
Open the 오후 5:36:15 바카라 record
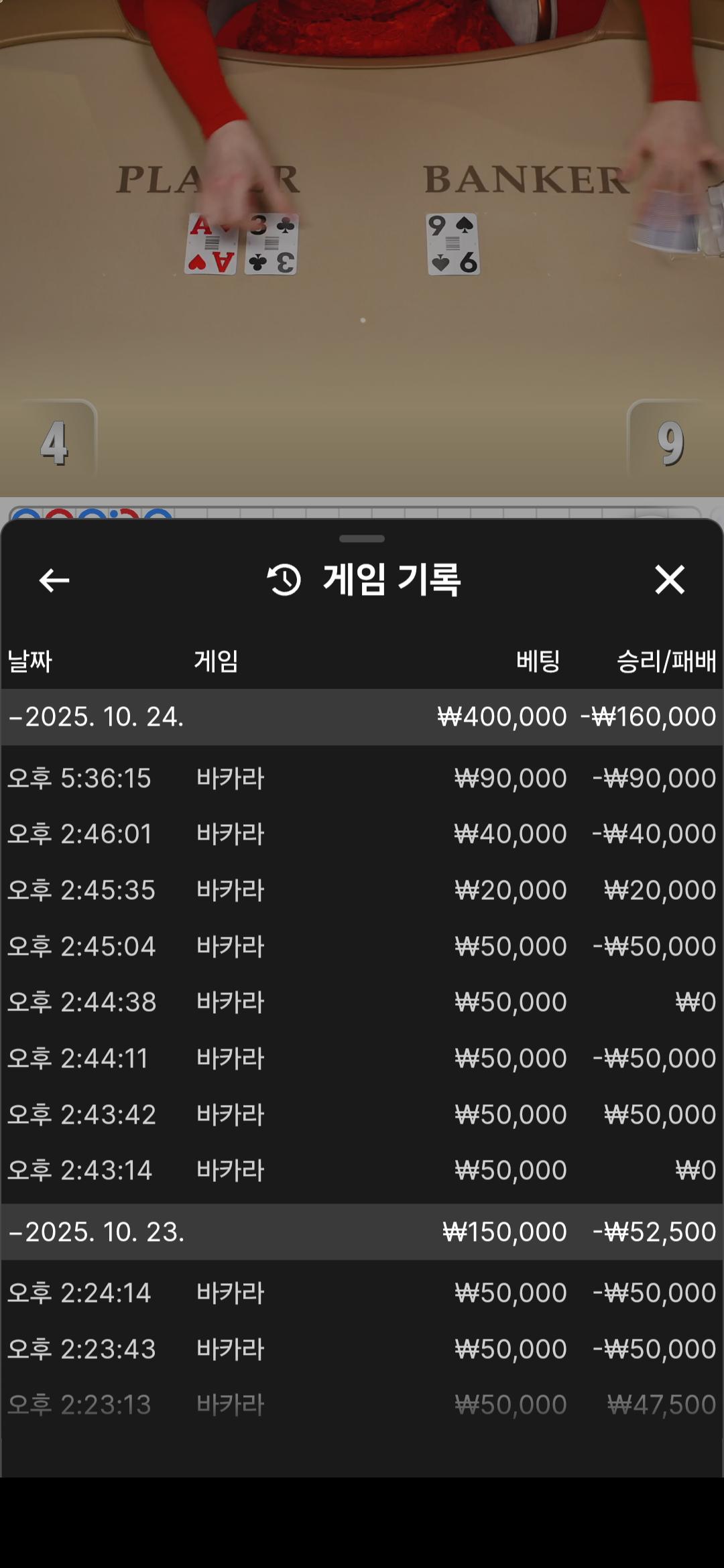coord(362,778)
